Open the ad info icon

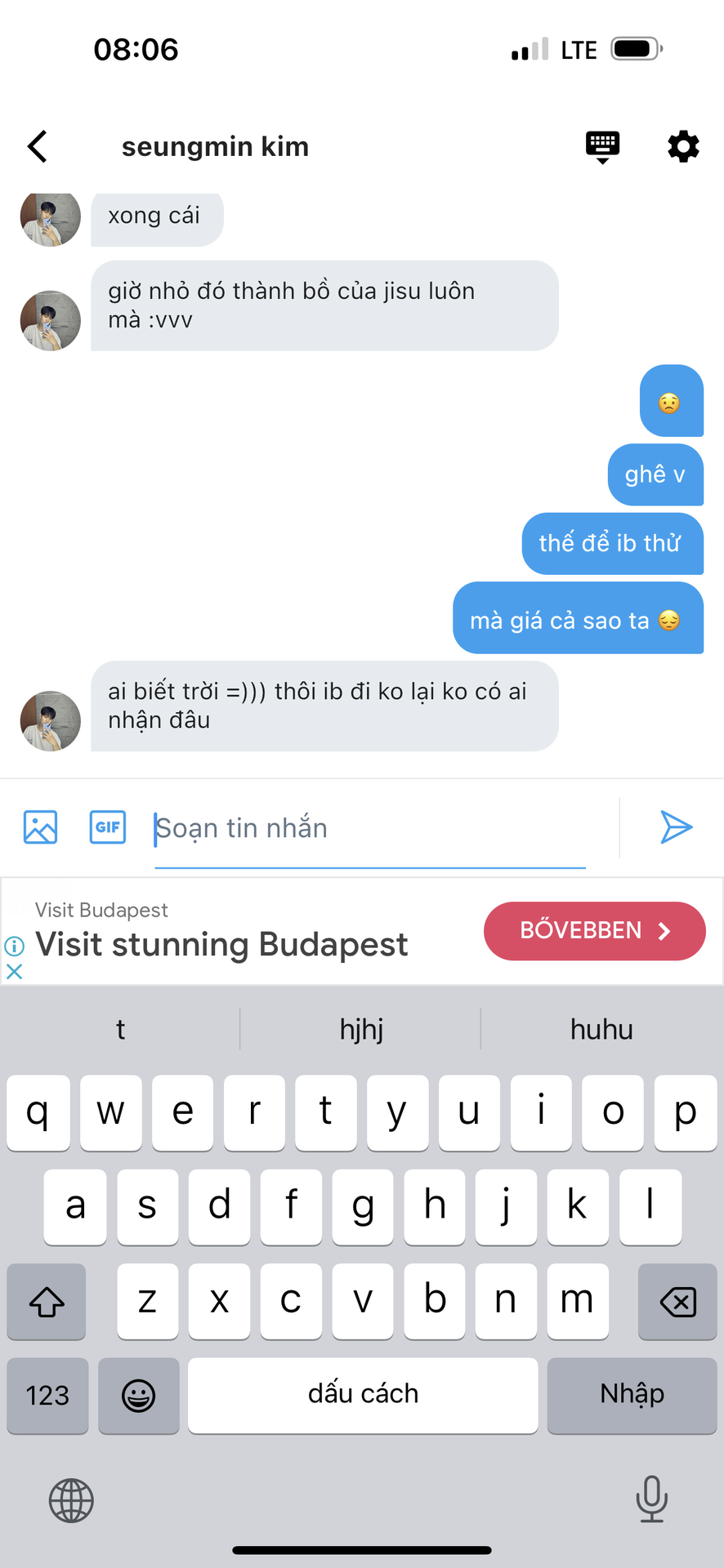tap(14, 947)
